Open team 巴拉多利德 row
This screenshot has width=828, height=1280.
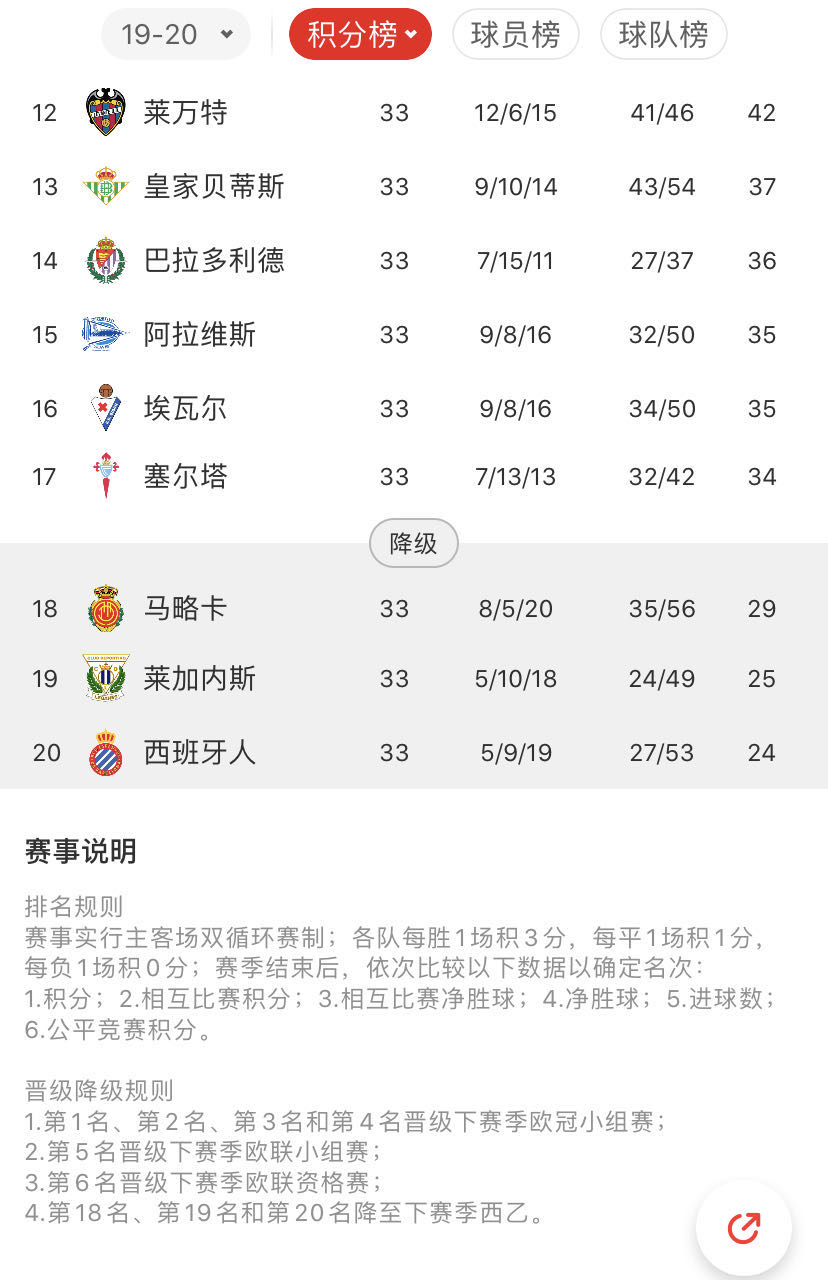click(213, 260)
